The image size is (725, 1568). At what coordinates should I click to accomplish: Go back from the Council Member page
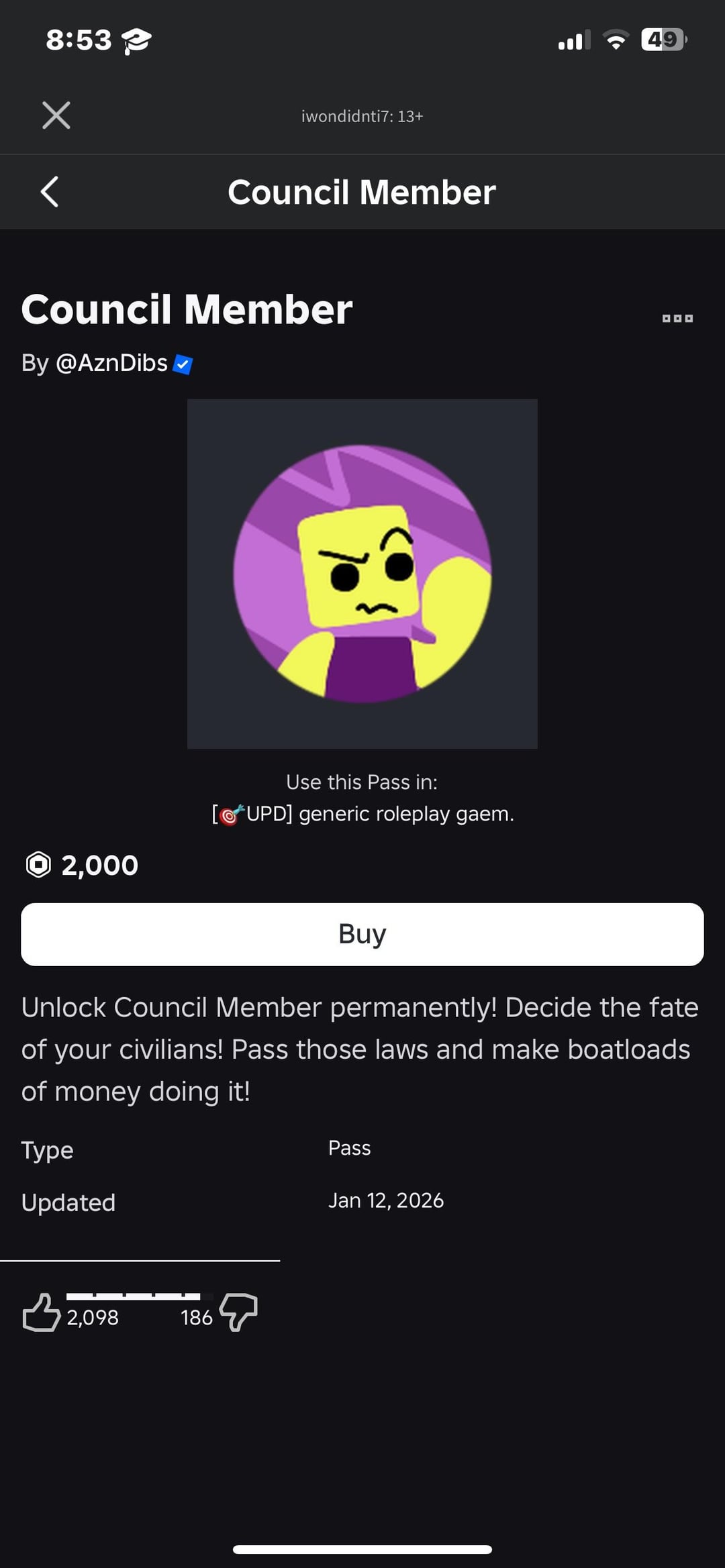pyautogui.click(x=50, y=192)
